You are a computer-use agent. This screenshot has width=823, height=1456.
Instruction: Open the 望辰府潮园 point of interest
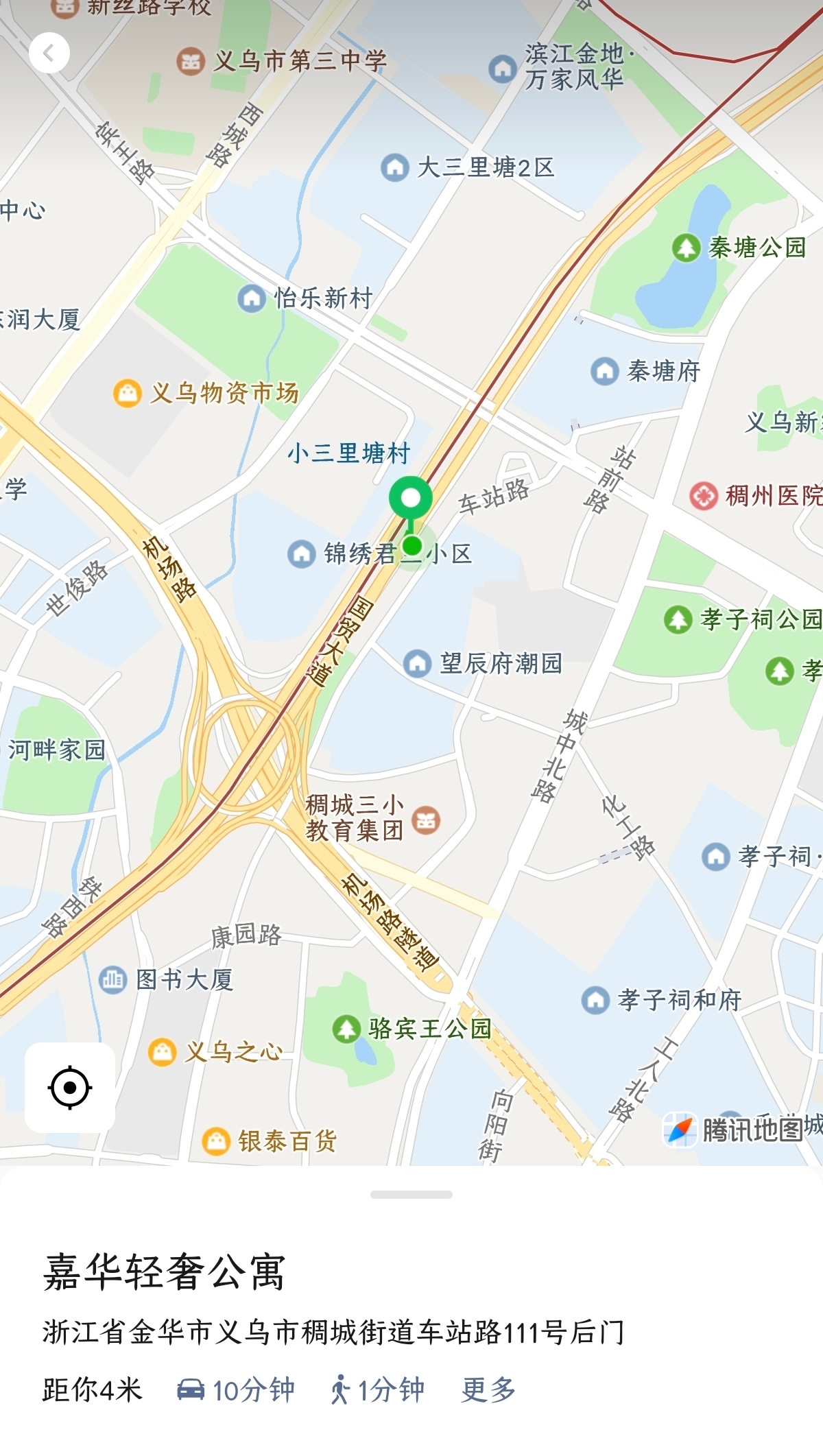point(484,663)
